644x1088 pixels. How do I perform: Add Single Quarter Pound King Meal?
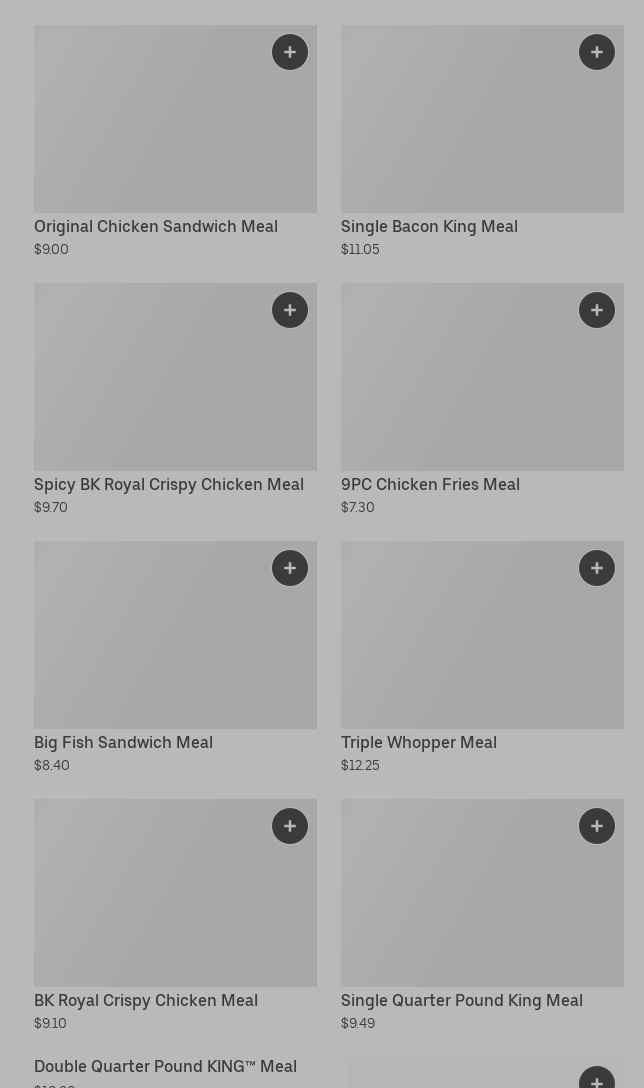[x=597, y=826]
